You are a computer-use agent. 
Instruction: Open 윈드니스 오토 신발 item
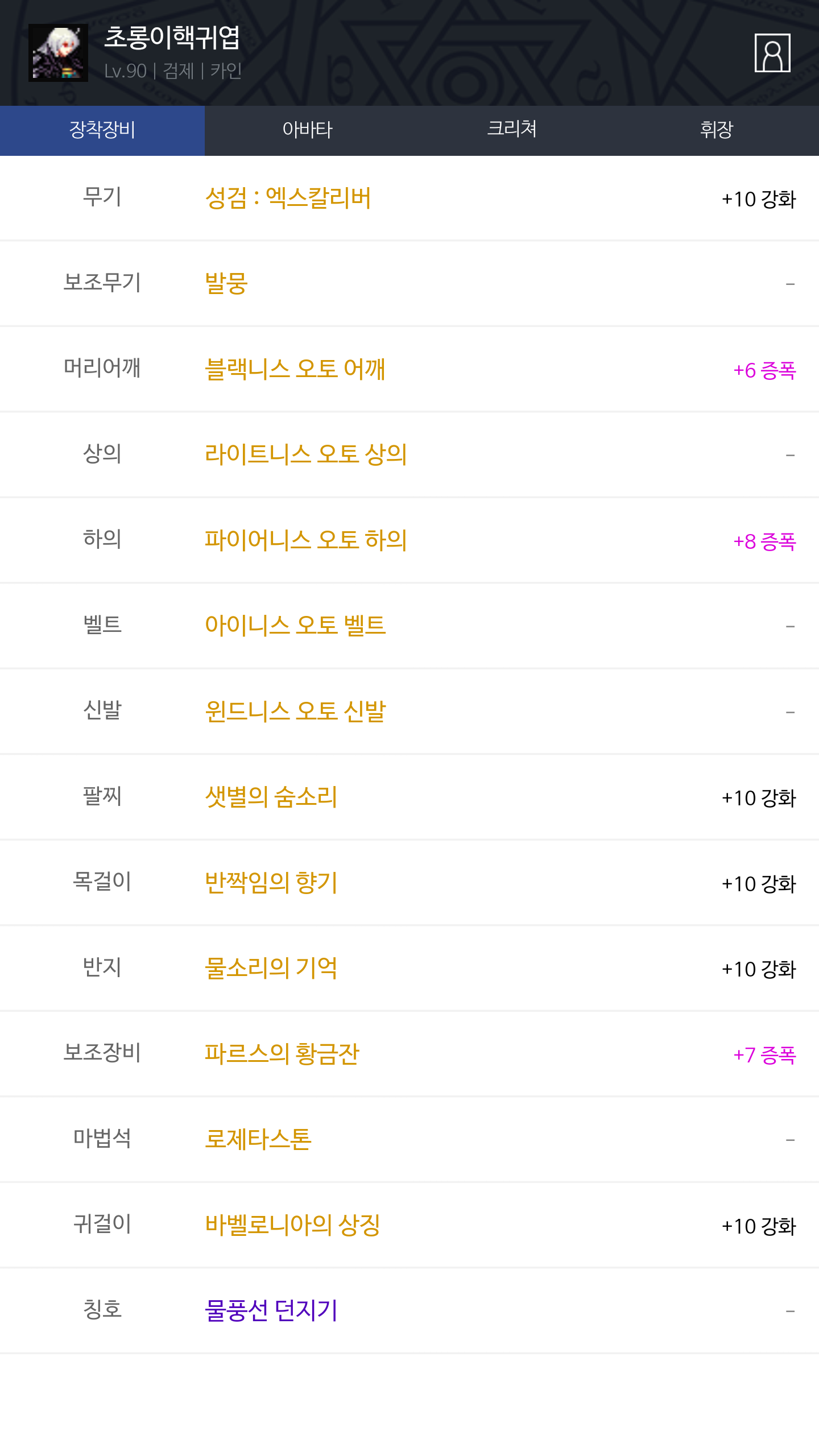(x=295, y=712)
